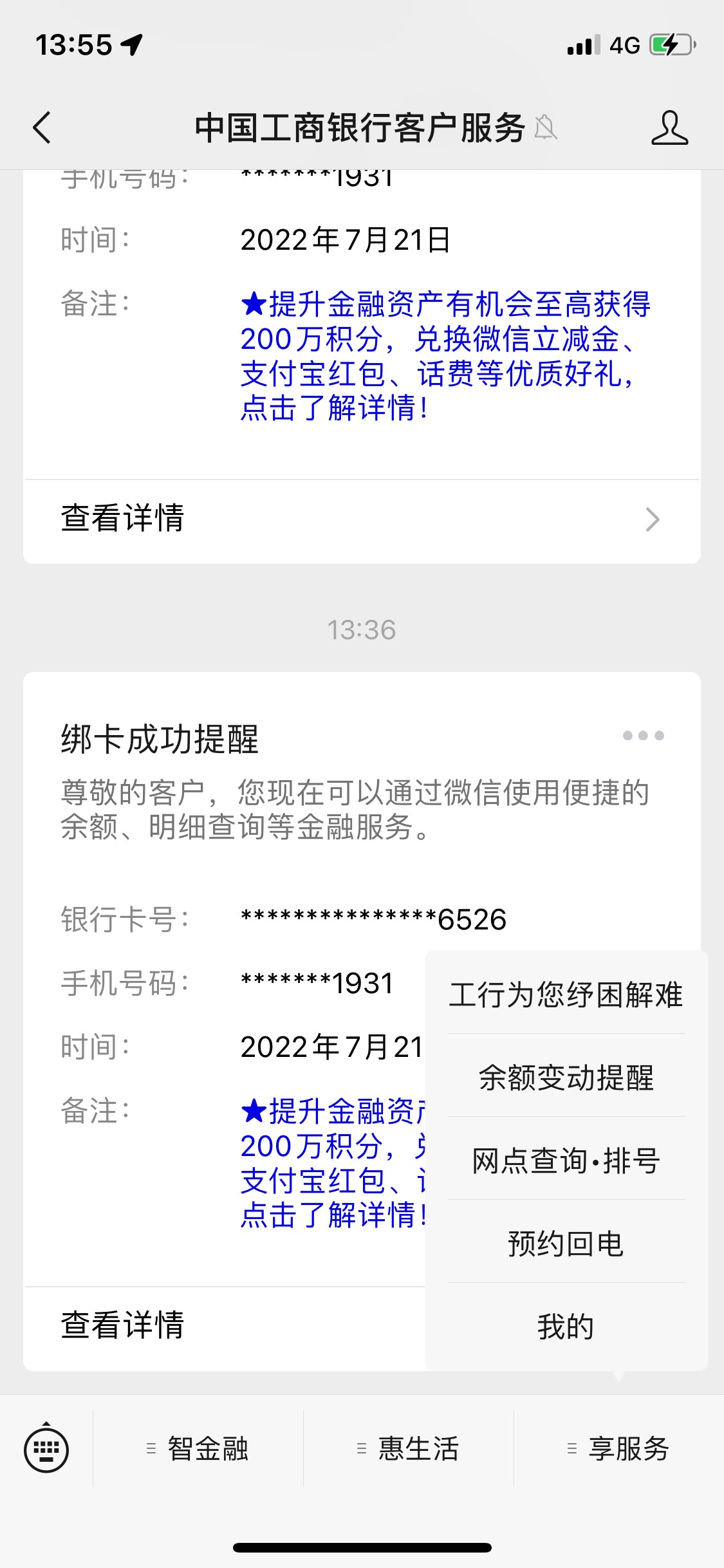Viewport: 724px width, 1568px height.
Task: Select 工行为您纾困解难 from the popup
Action: tap(566, 994)
